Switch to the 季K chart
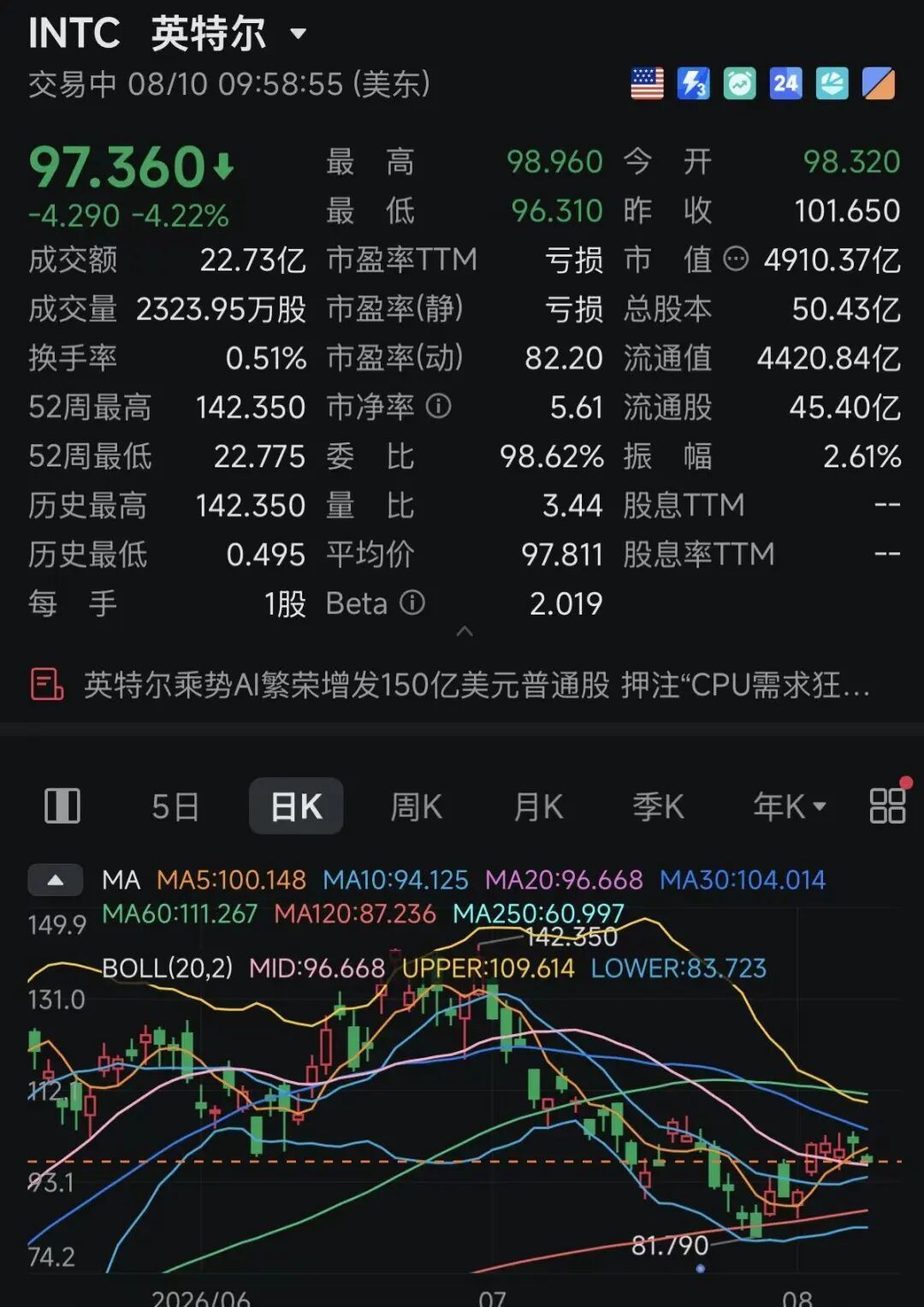Image resolution: width=924 pixels, height=1307 pixels. coord(658,806)
